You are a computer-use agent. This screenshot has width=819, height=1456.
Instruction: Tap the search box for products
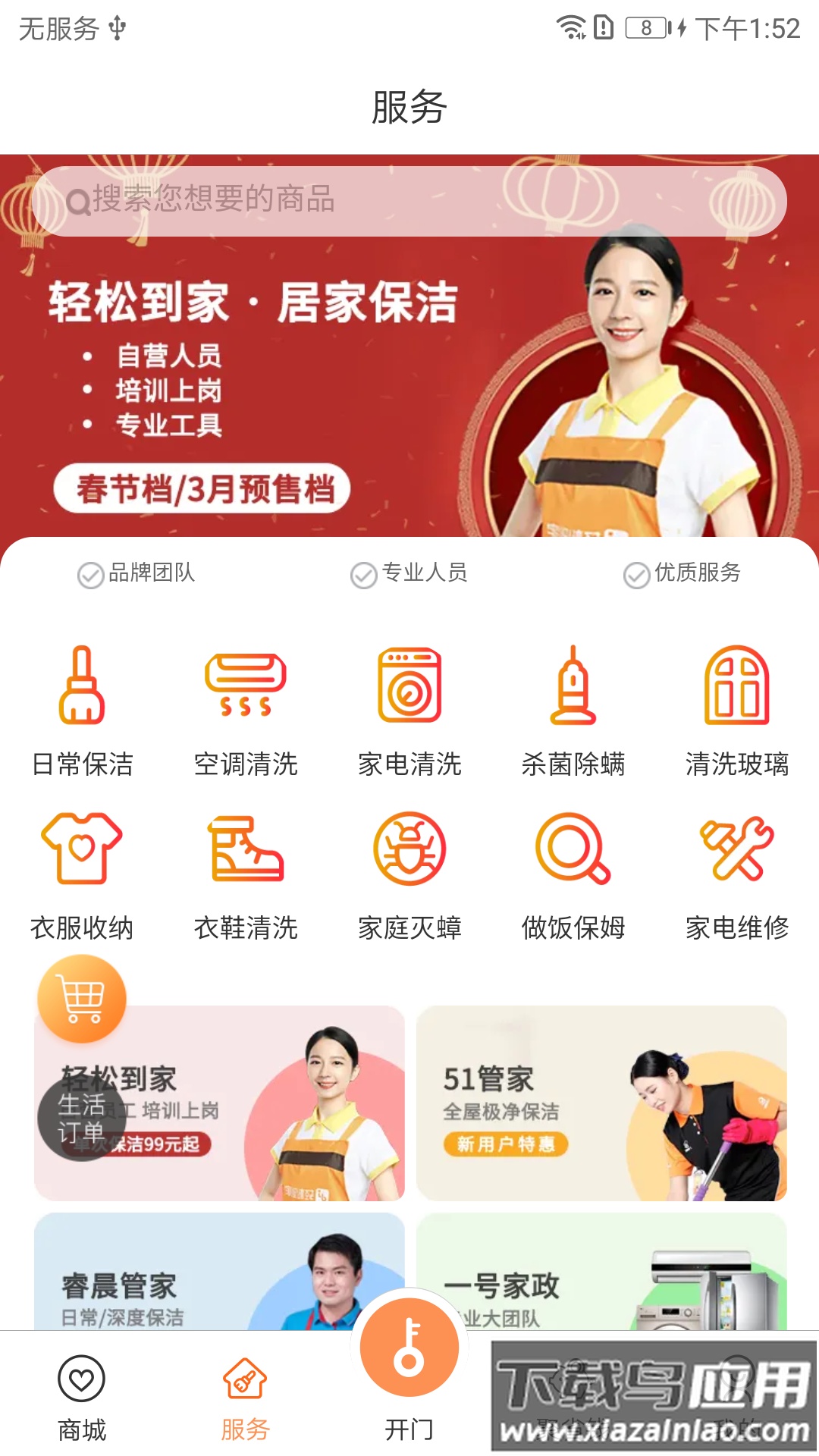coord(409,201)
